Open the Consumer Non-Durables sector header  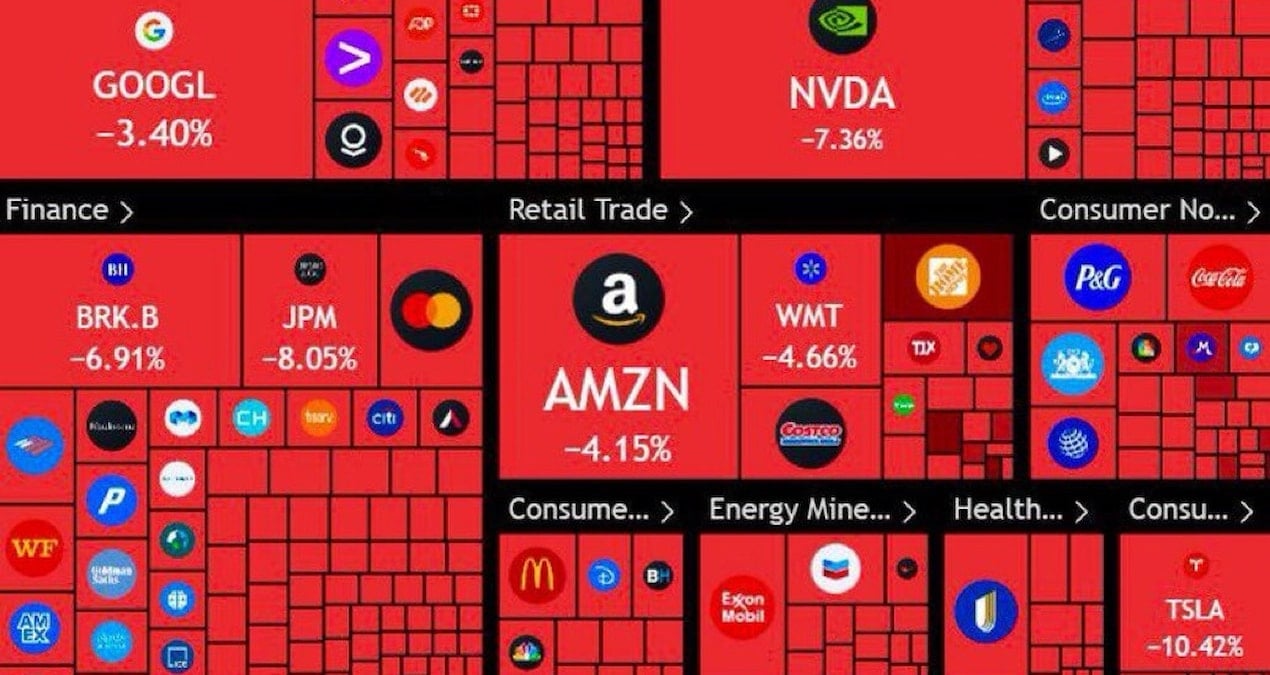[x=1149, y=211]
